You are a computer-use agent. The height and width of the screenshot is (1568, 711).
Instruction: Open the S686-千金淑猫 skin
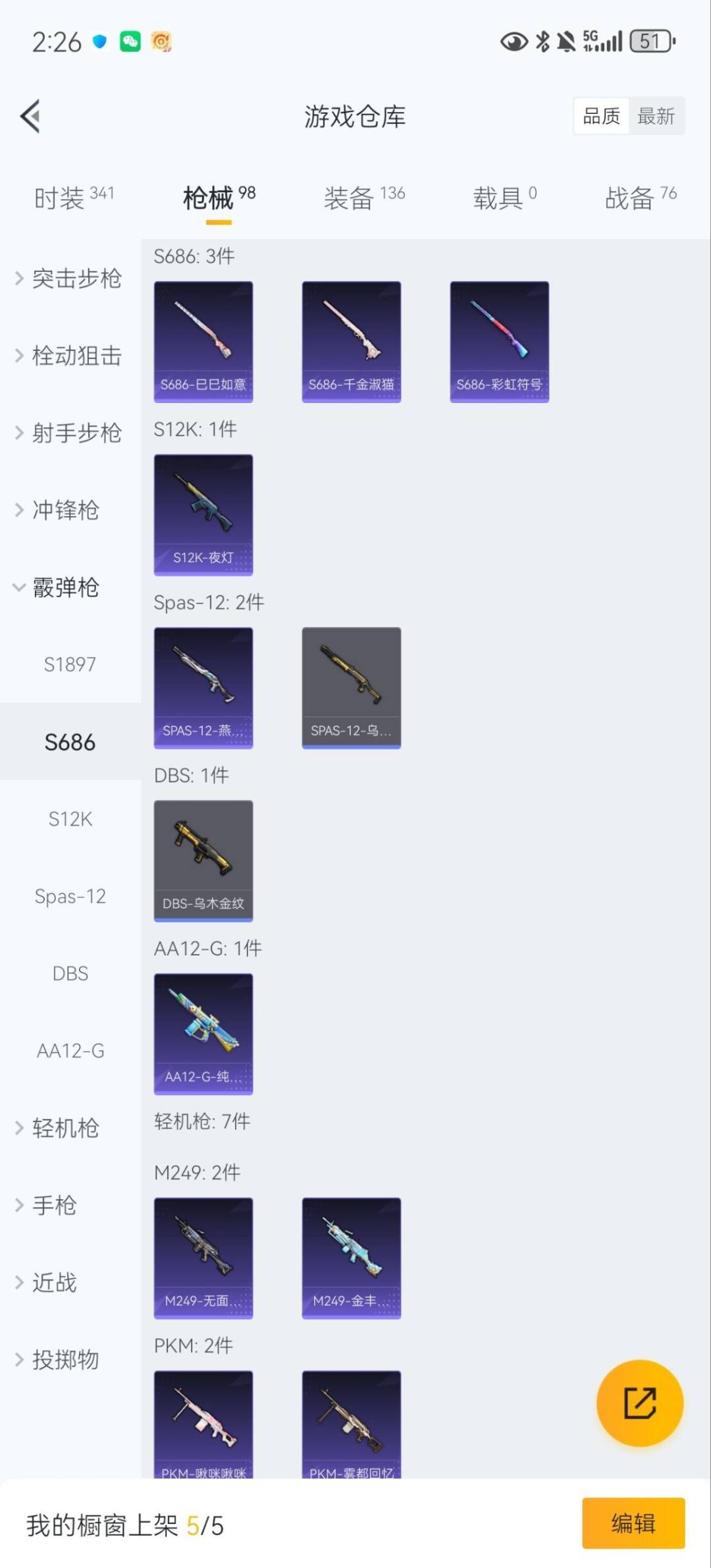pyautogui.click(x=352, y=342)
